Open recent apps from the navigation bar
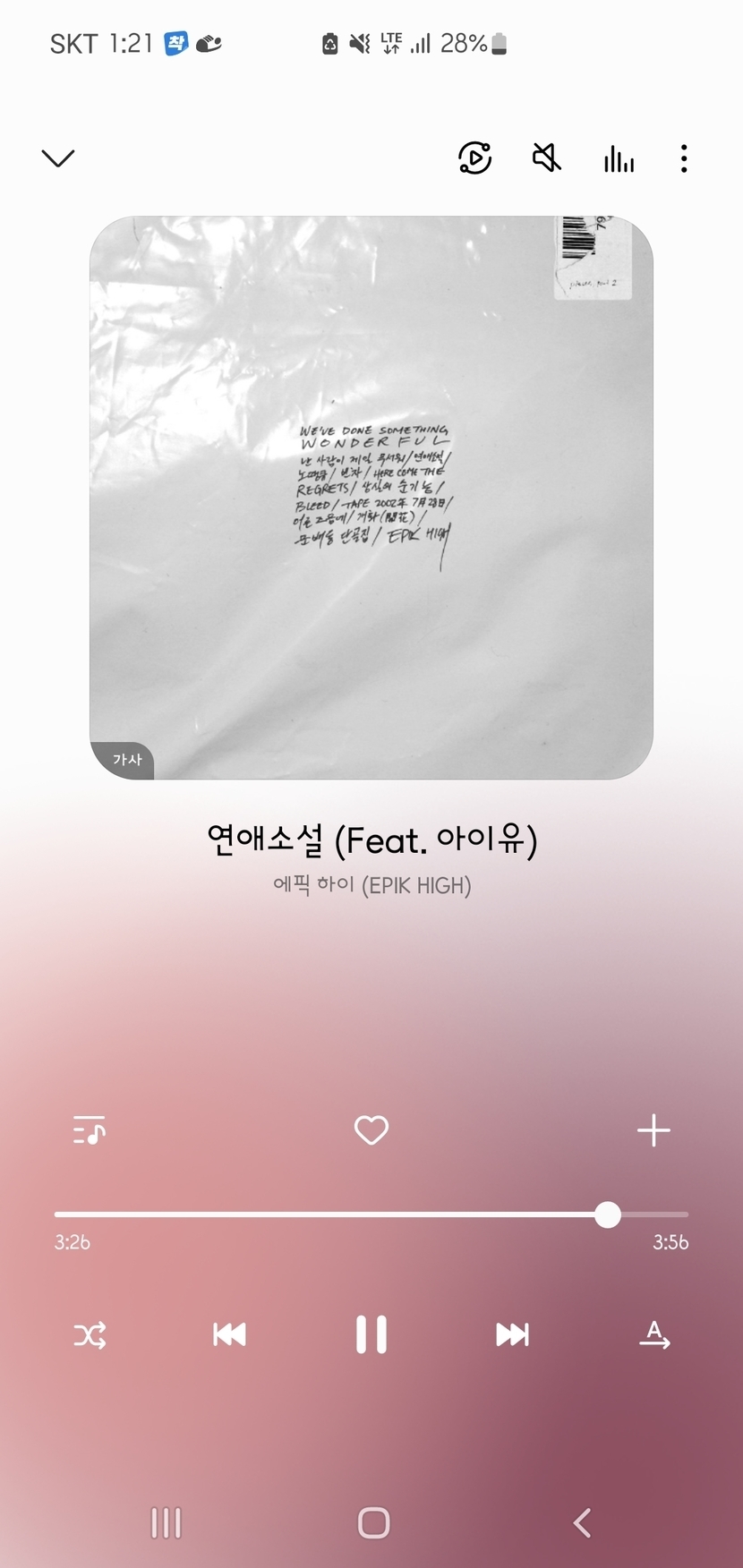743x1568 pixels. click(x=167, y=1522)
